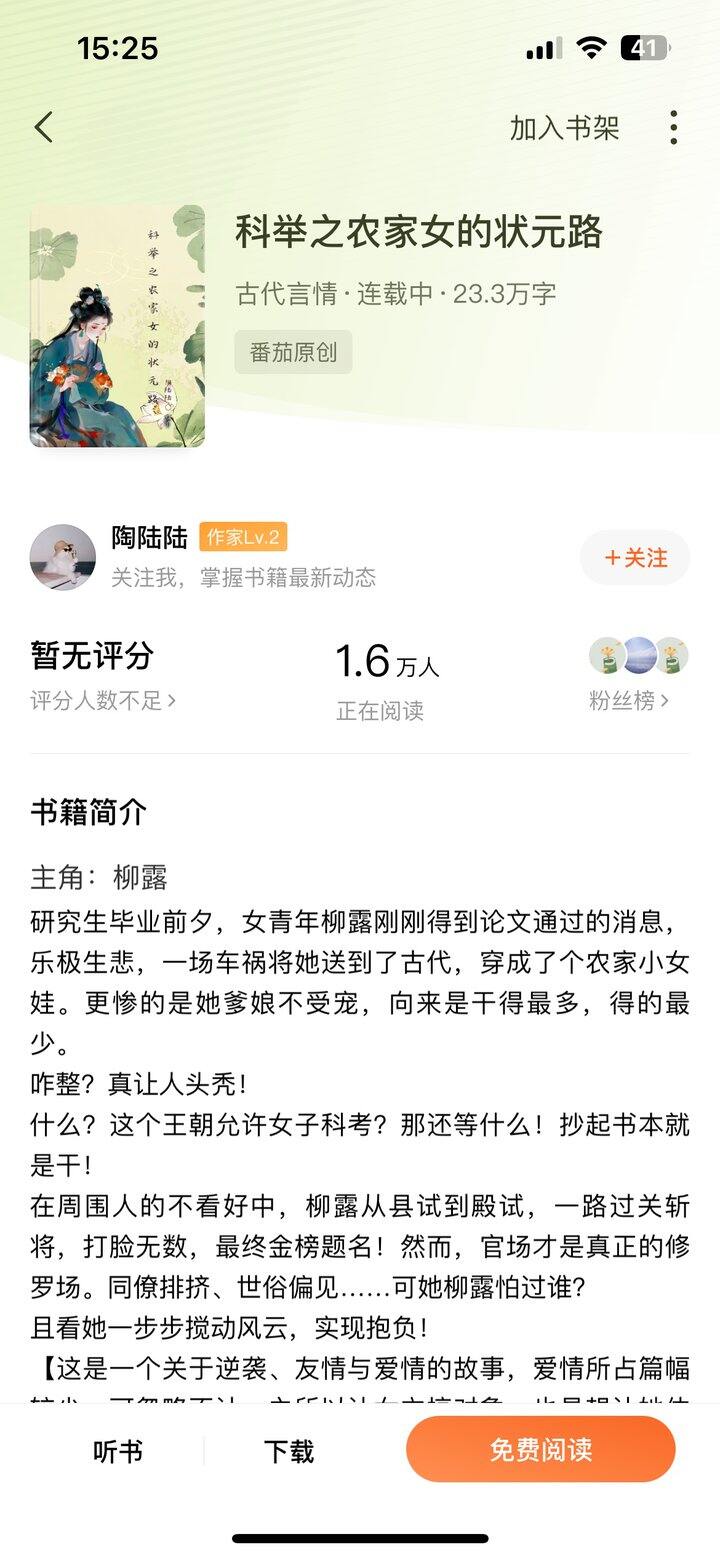Tap the author tagline 关注我，掌握书籍最新动态
This screenshot has width=720, height=1558.
click(x=246, y=578)
